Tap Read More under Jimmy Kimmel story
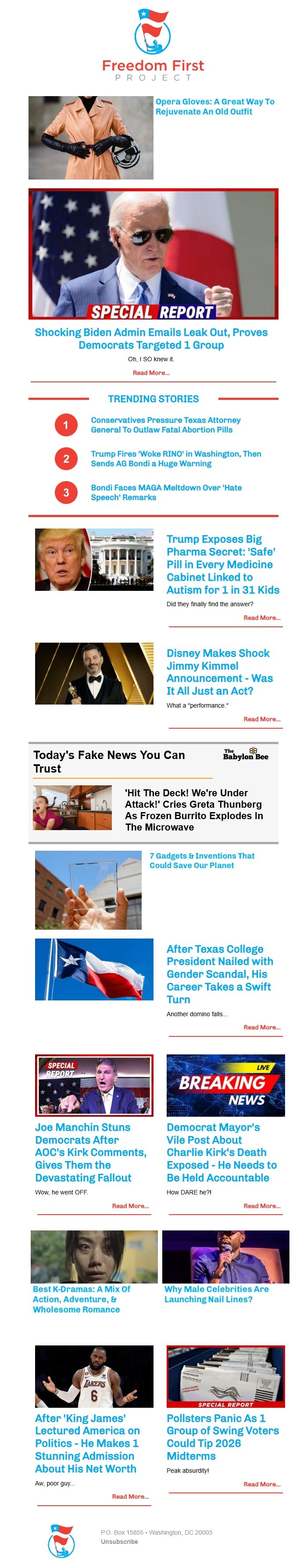Image resolution: width=307 pixels, height=1568 pixels. pos(261,719)
